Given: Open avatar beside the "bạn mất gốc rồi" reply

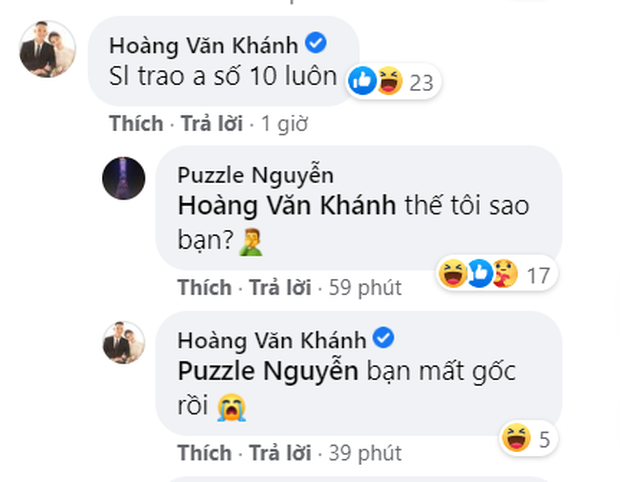Looking at the screenshot, I should point(126,343).
